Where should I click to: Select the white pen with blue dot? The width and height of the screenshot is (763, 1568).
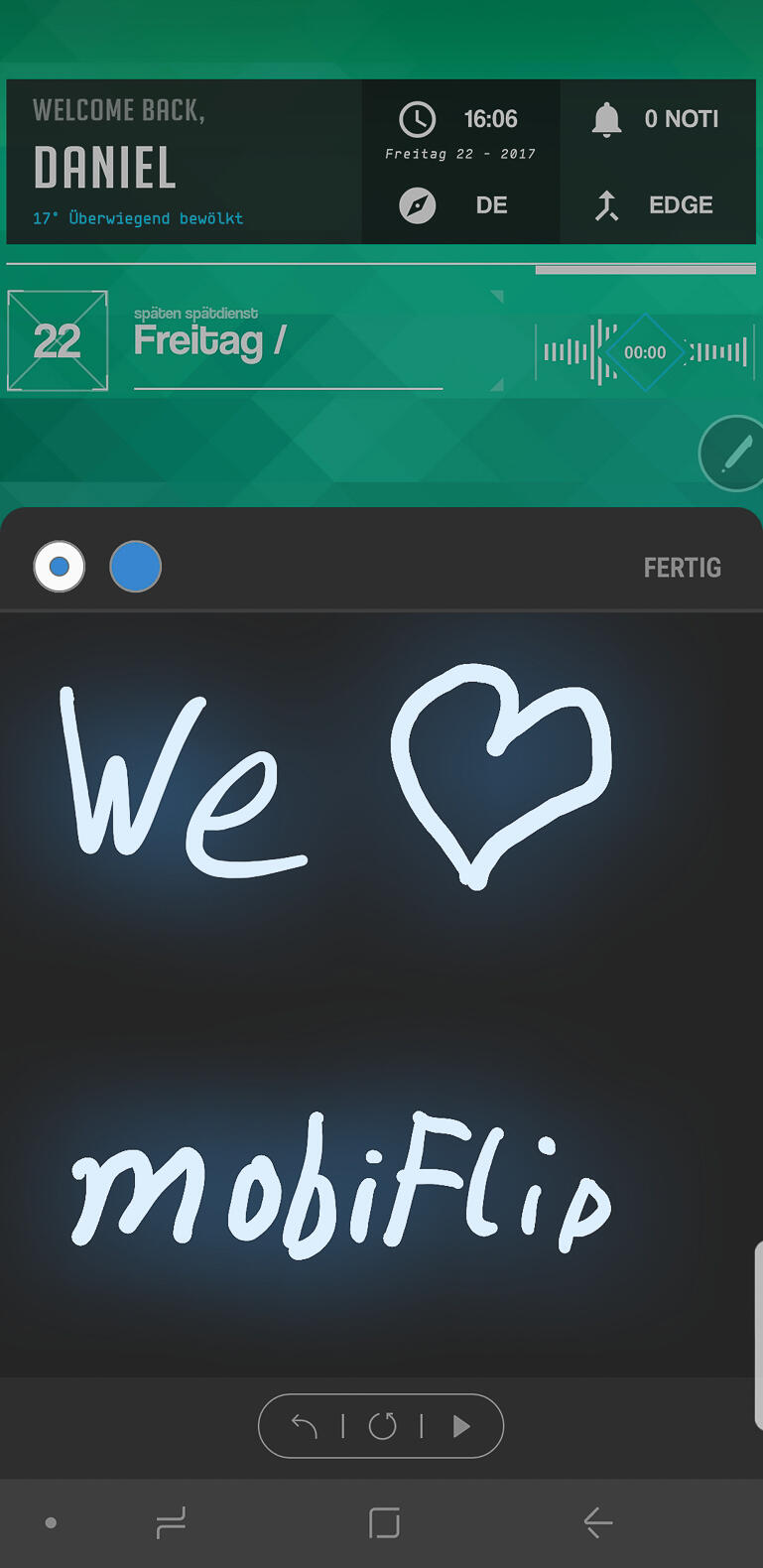60,567
